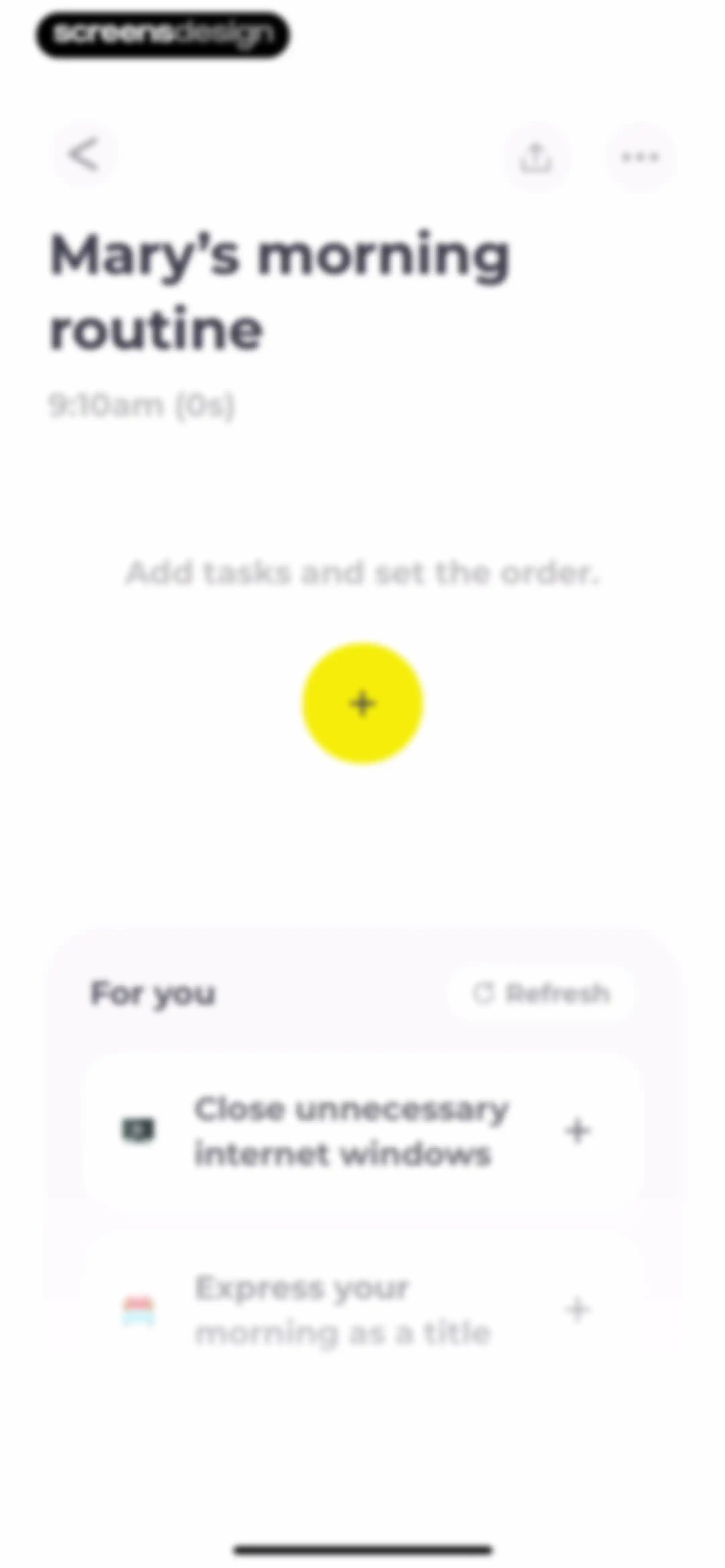Share Mary's morning routine

(x=536, y=158)
